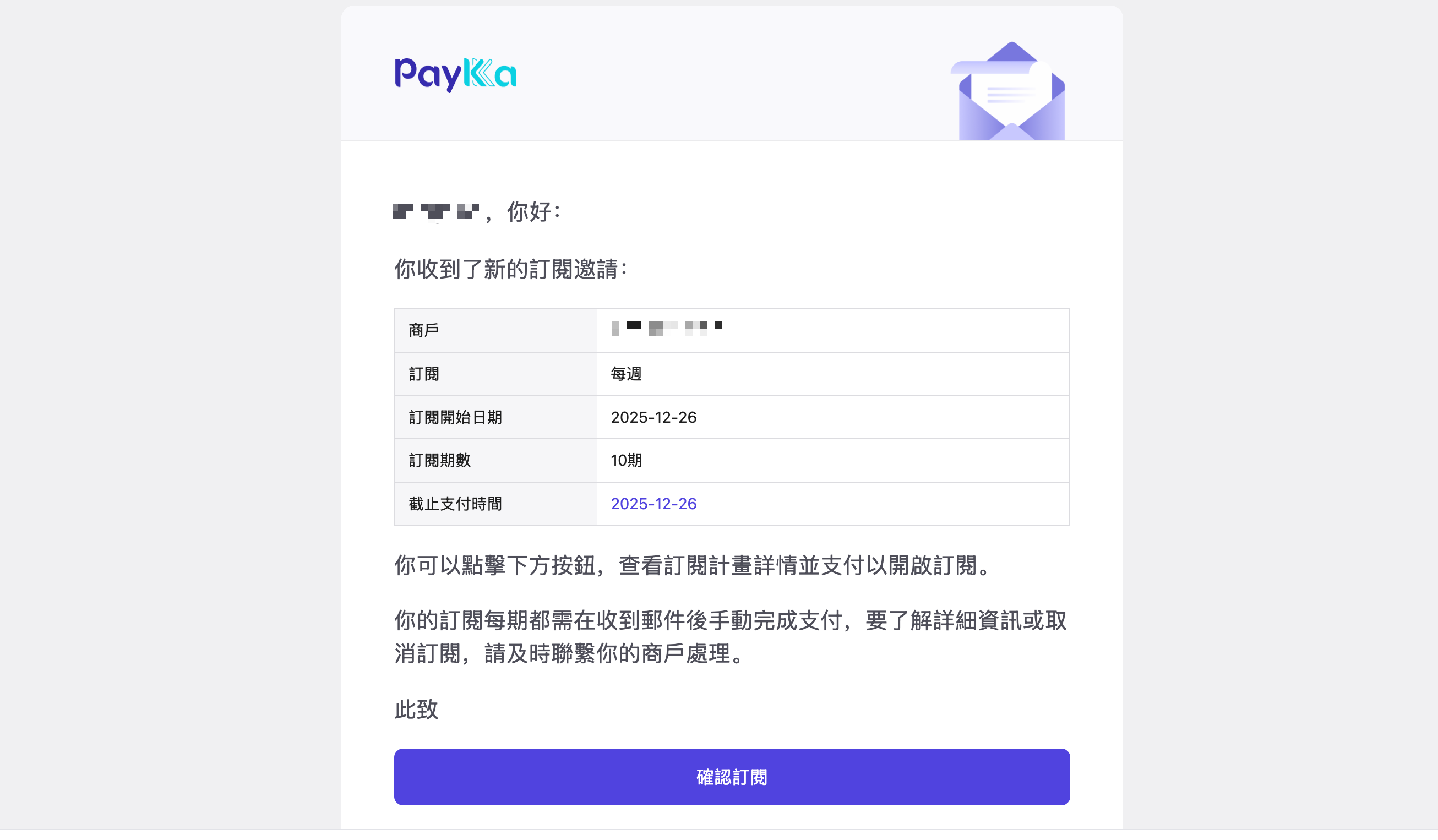Tap the 確認訂閱 button

(x=732, y=777)
